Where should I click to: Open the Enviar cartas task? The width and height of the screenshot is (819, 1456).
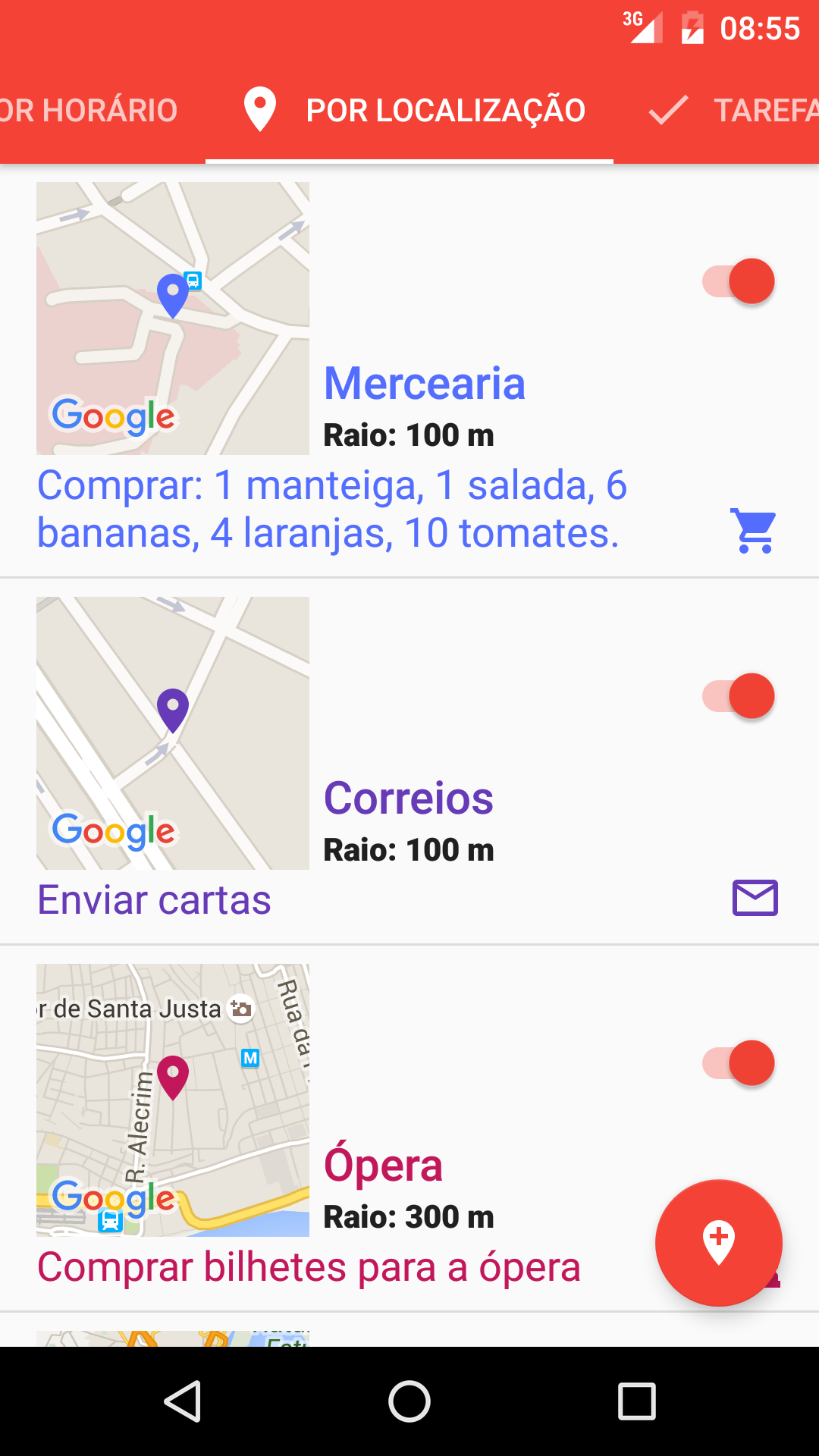pos(155,900)
